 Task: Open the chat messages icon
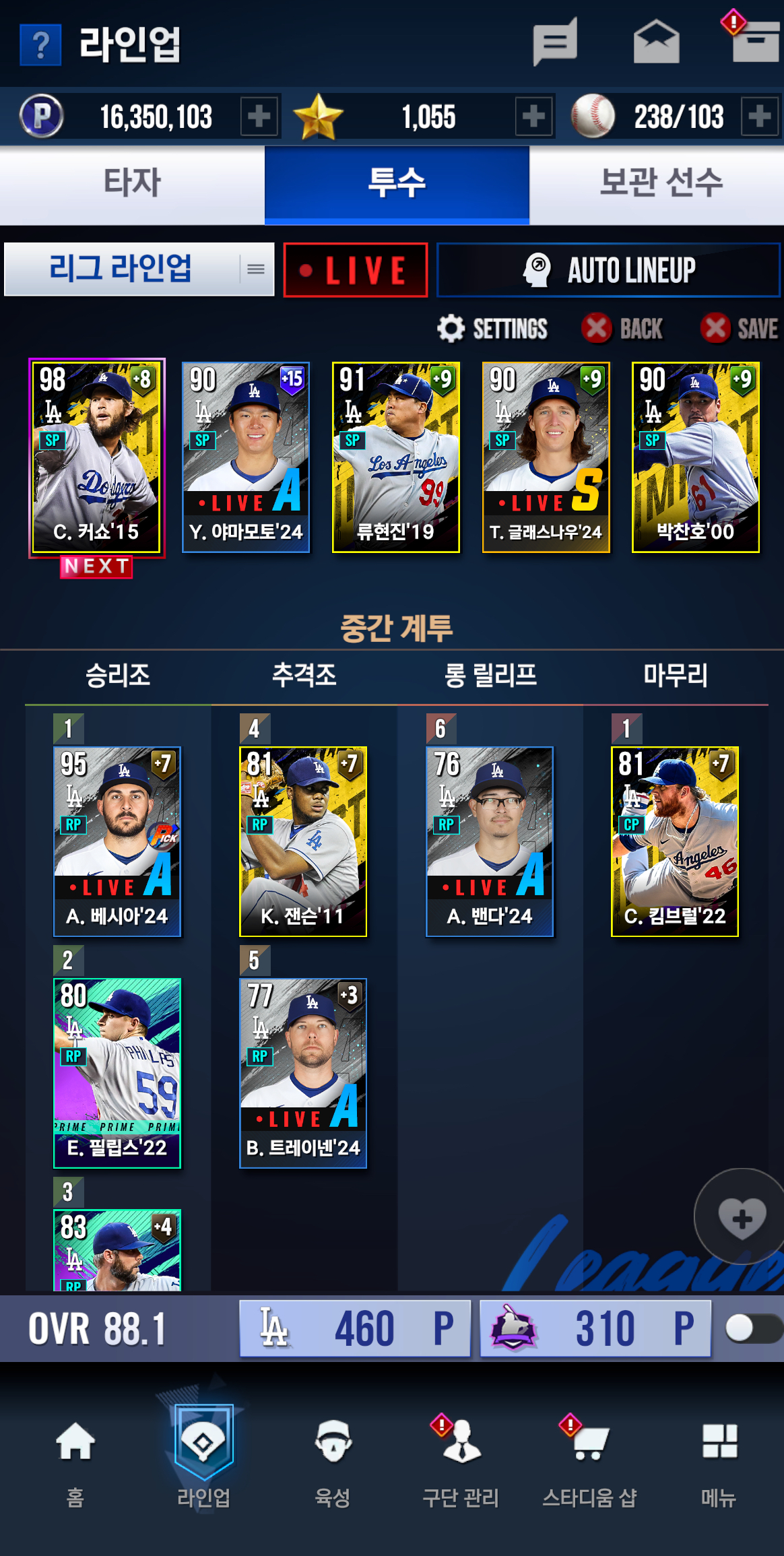(555, 42)
